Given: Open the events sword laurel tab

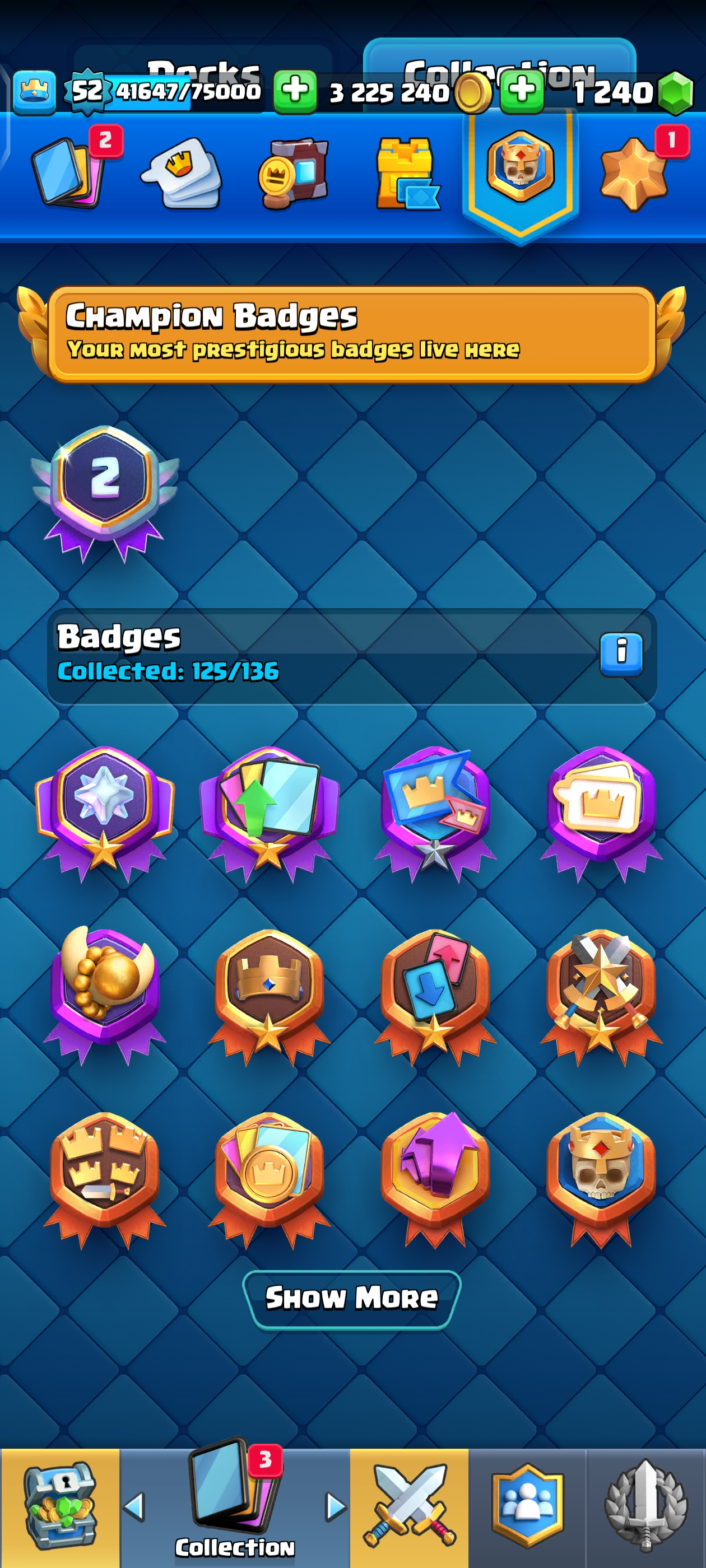Looking at the screenshot, I should coord(645,1506).
